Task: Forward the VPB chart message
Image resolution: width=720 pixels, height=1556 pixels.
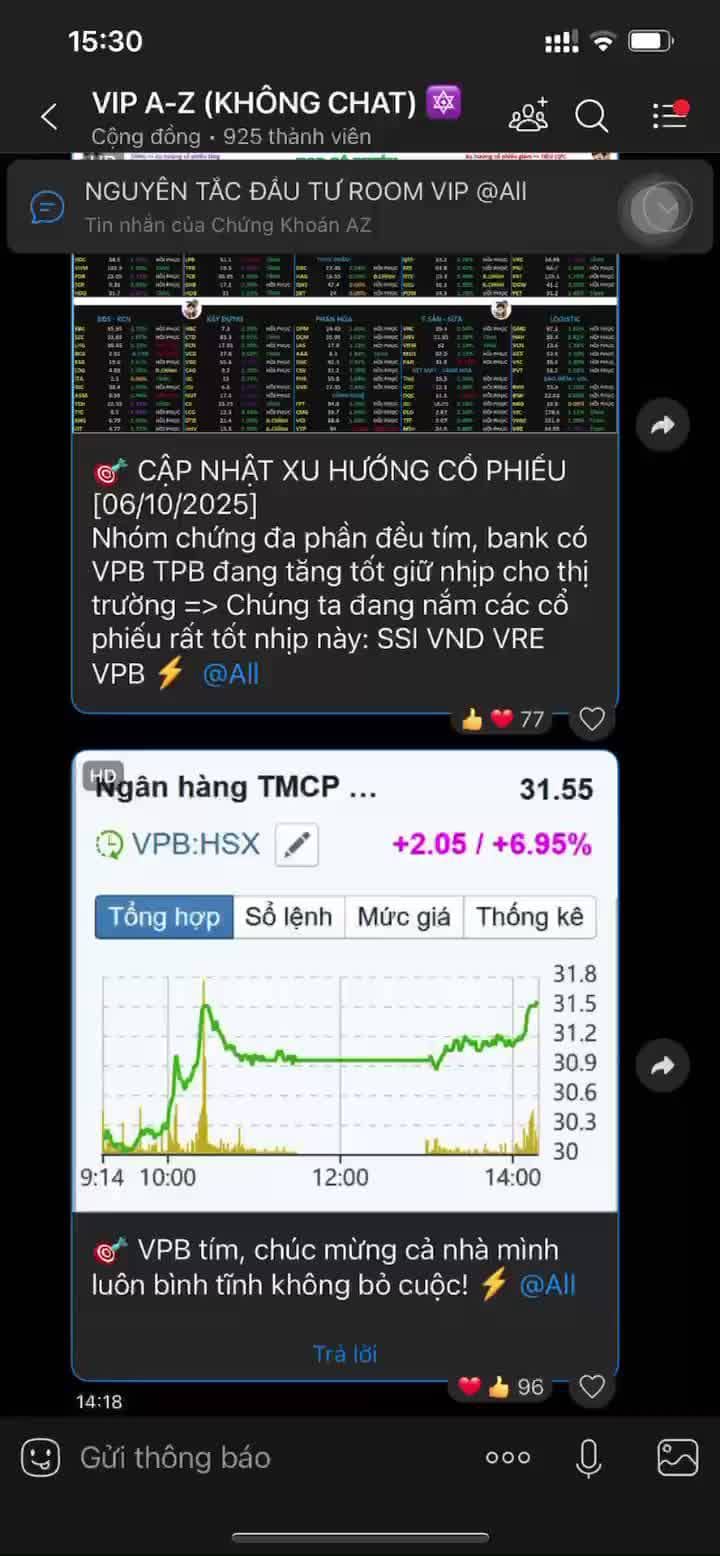Action: pyautogui.click(x=662, y=1066)
